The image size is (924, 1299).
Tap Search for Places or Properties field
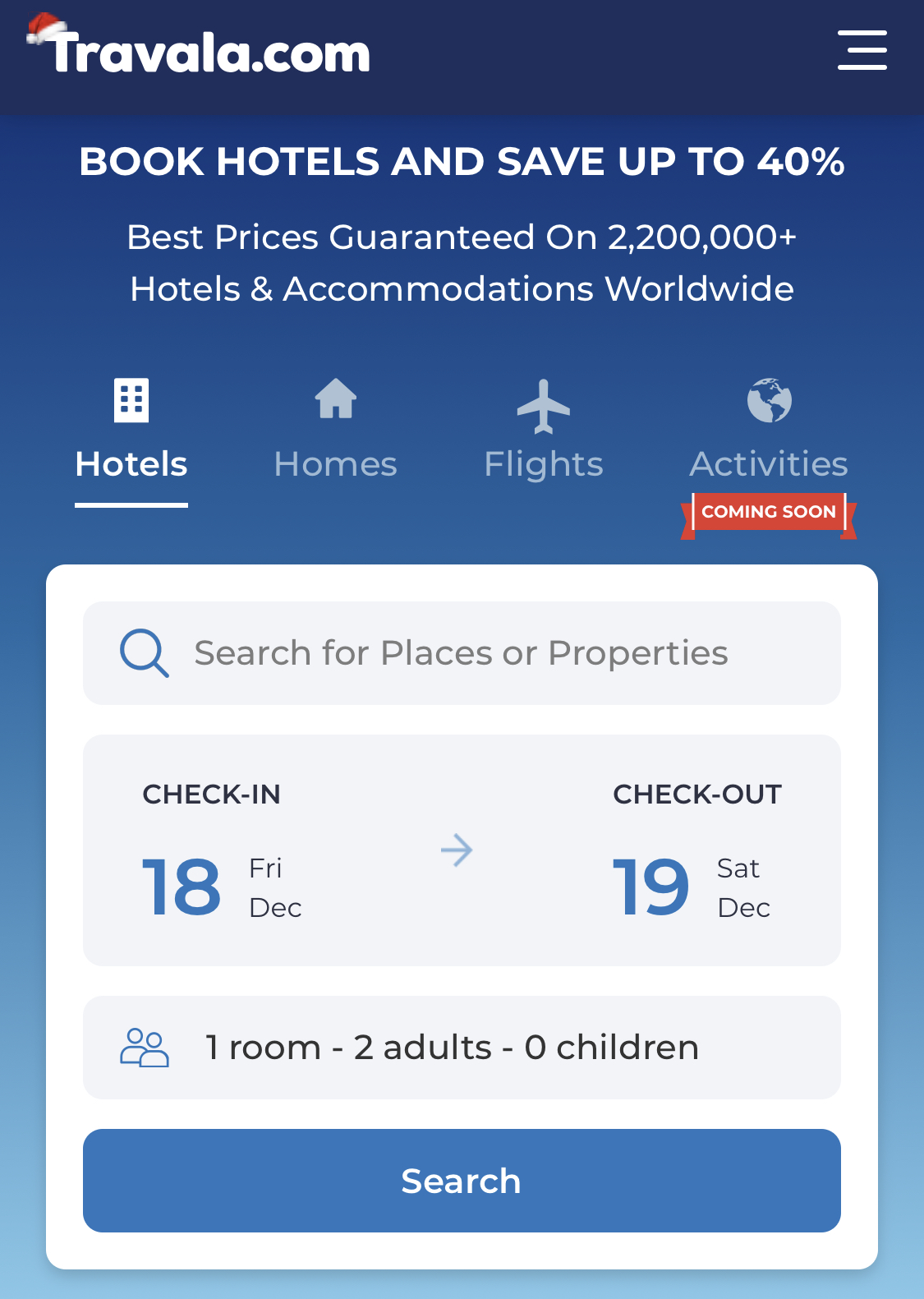pyautogui.click(x=461, y=653)
